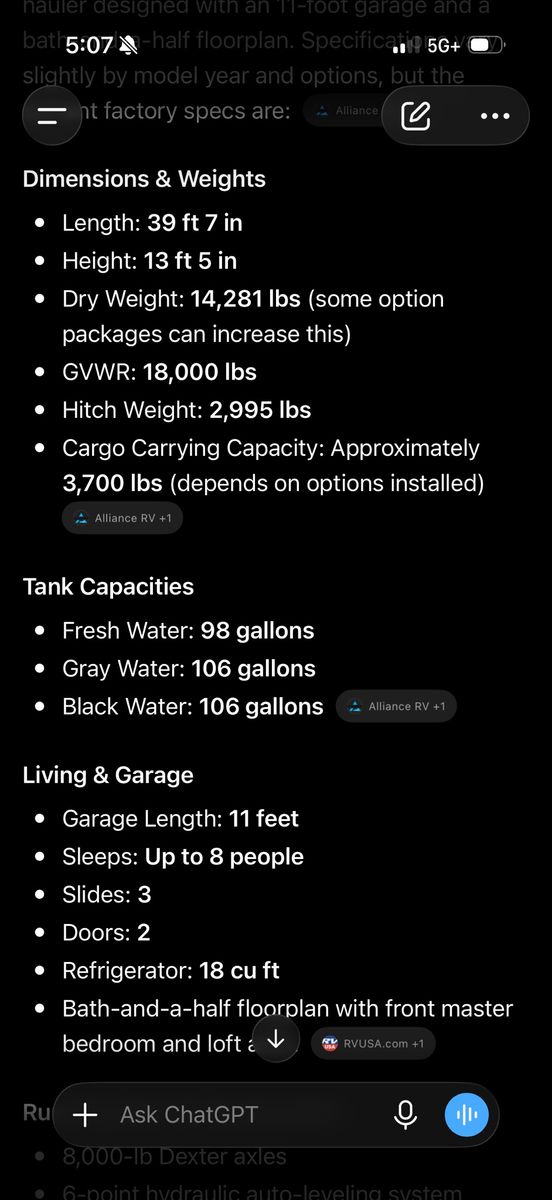The image size is (552, 1200).
Task: Open Alliance RV source chip under Cargo Carrying Capacity
Action: [x=123, y=518]
